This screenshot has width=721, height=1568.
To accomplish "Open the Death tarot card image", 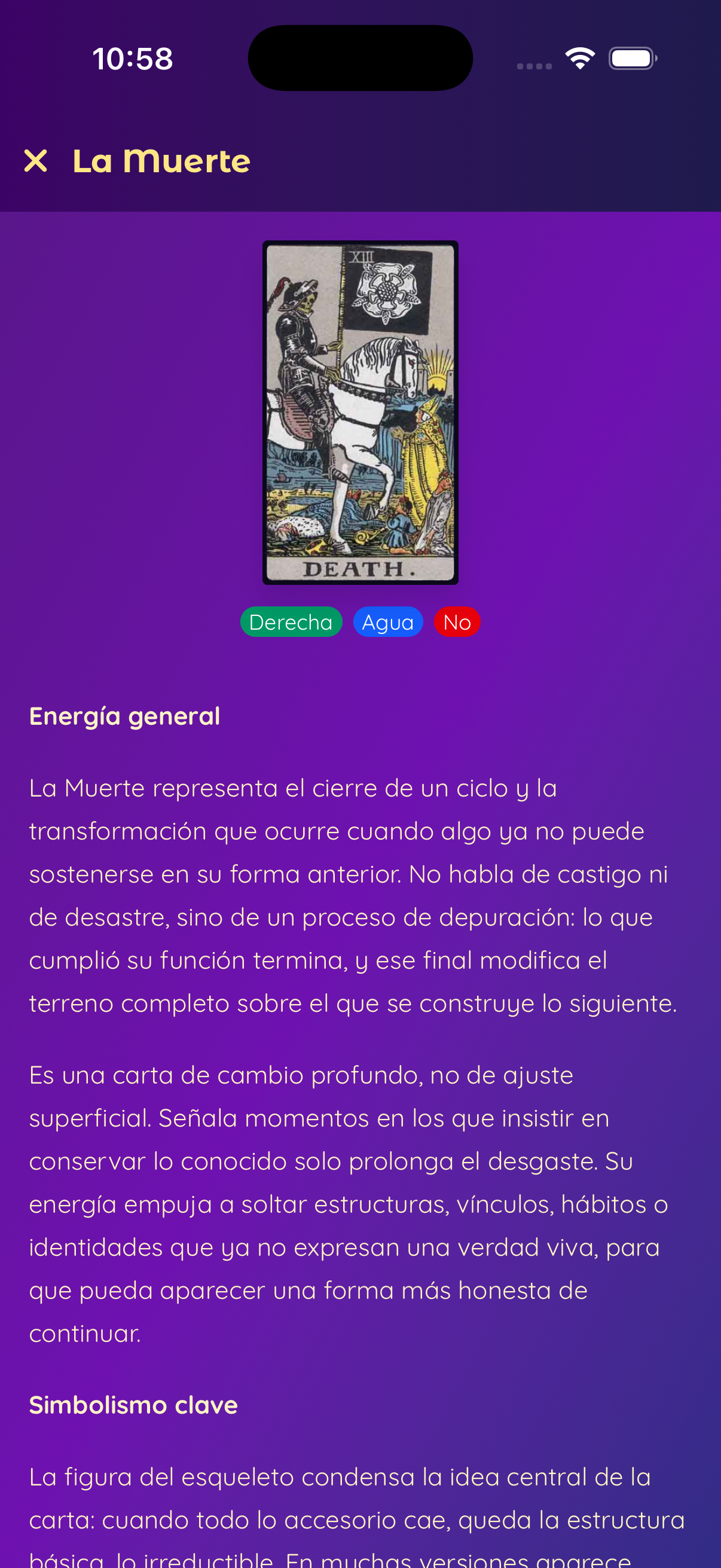I will pyautogui.click(x=360, y=411).
